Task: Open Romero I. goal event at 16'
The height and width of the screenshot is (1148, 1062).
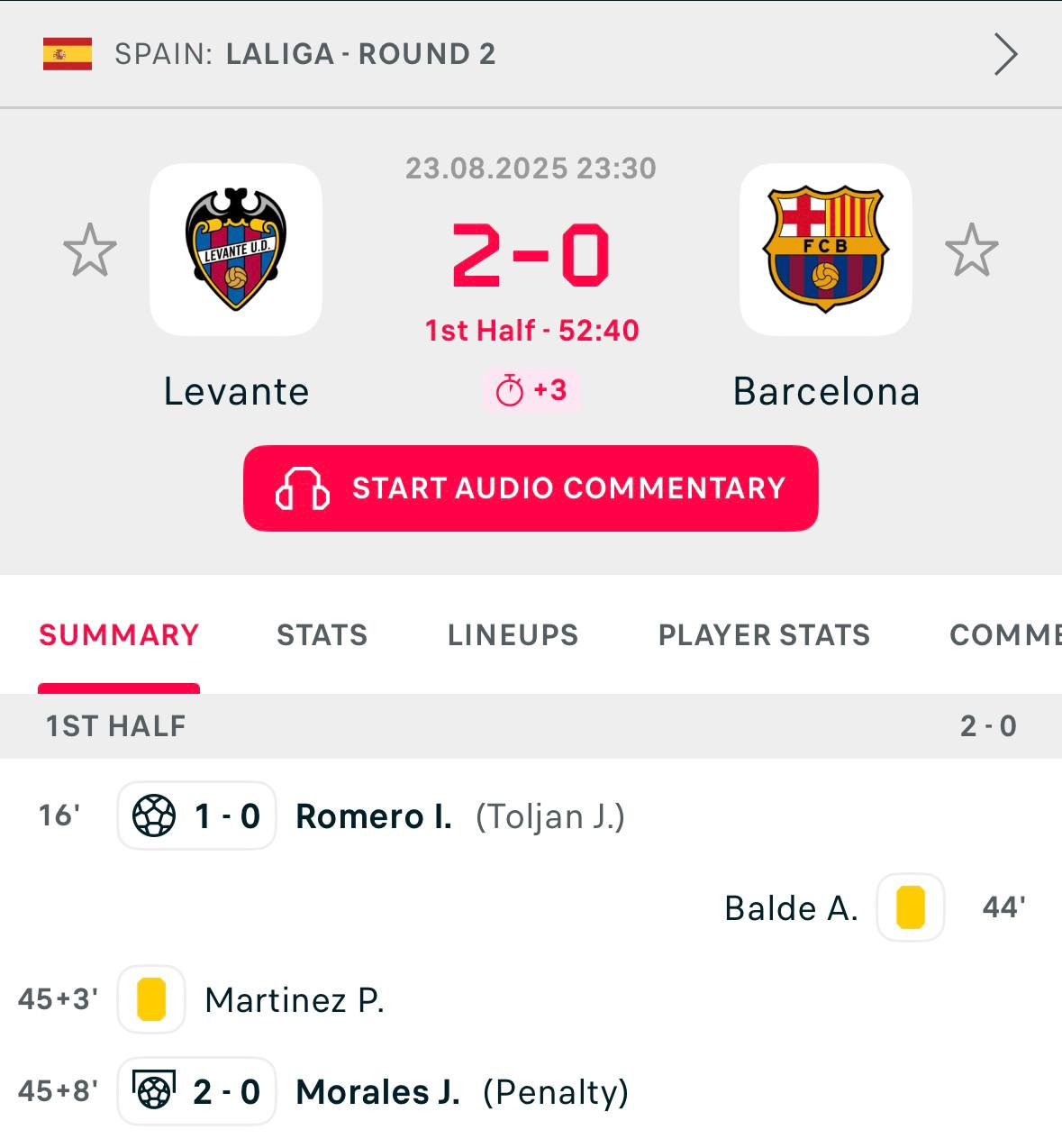Action: tap(373, 816)
